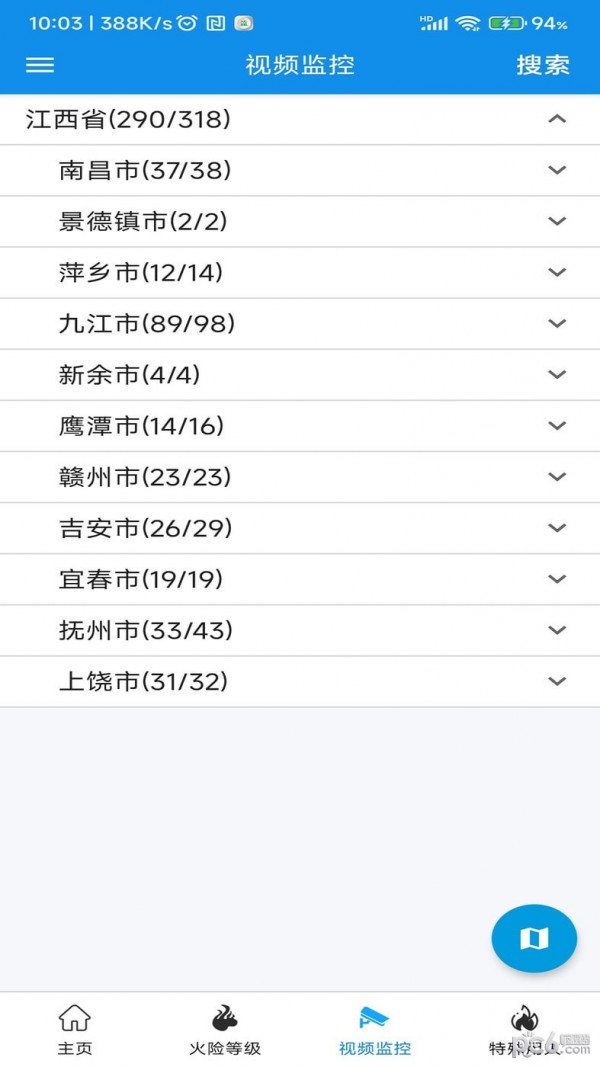Open the 宜春市 list
The height and width of the screenshot is (1067, 600).
click(557, 579)
